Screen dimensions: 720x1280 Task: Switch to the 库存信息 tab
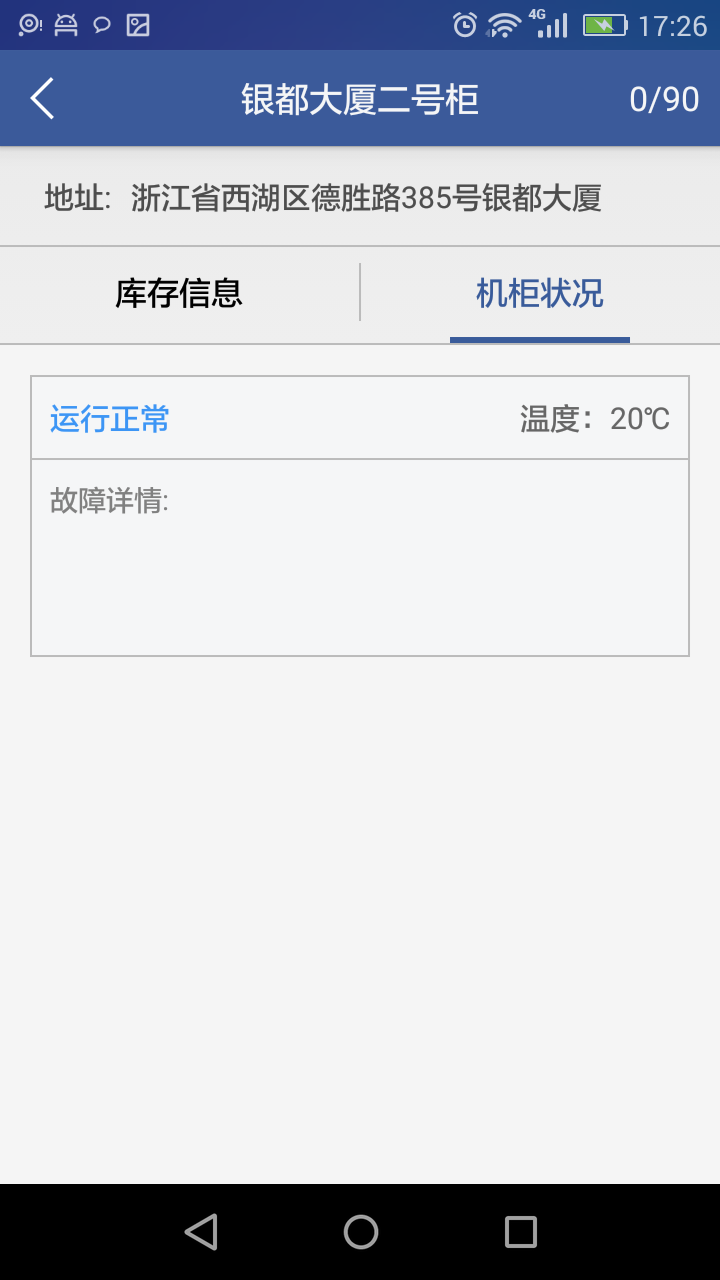click(x=180, y=292)
